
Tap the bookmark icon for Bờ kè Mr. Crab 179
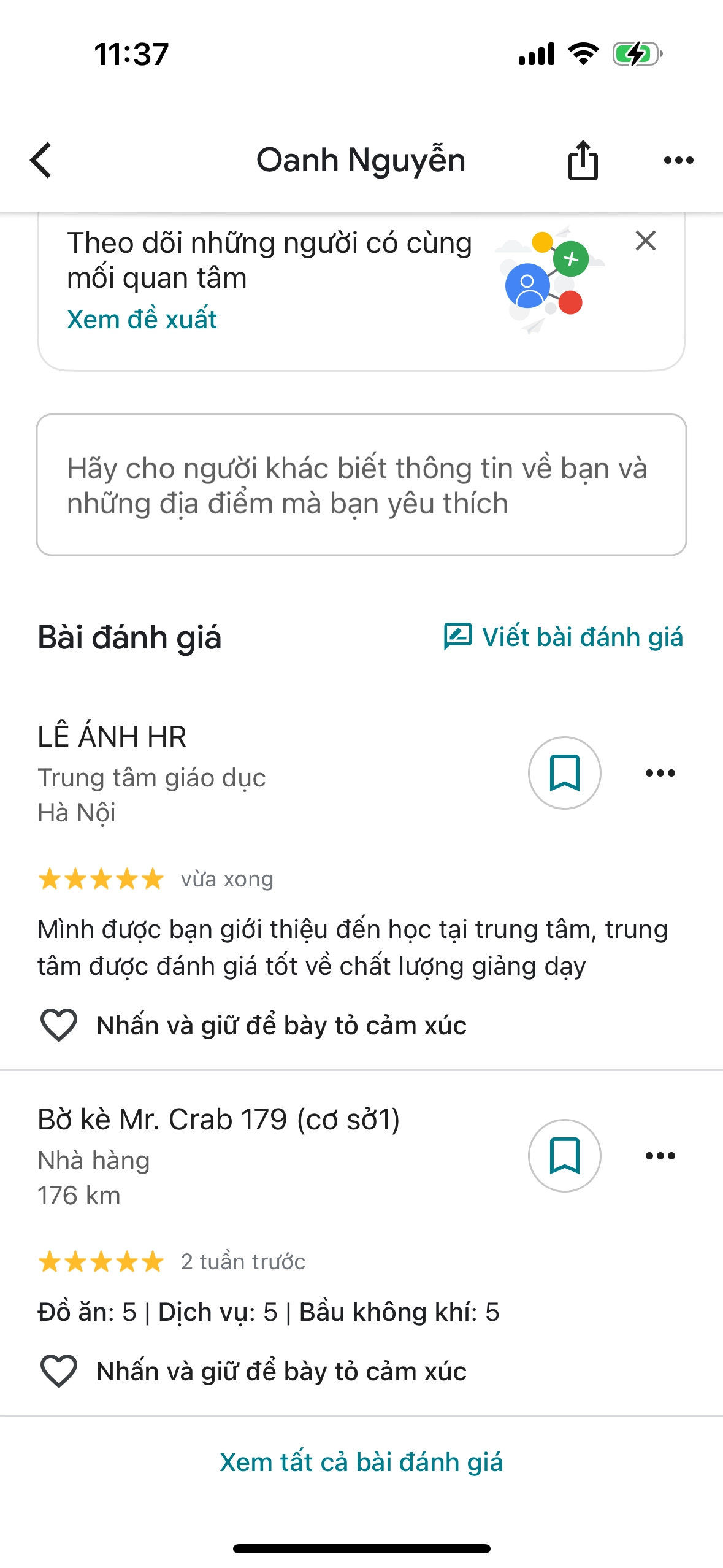tap(565, 1155)
